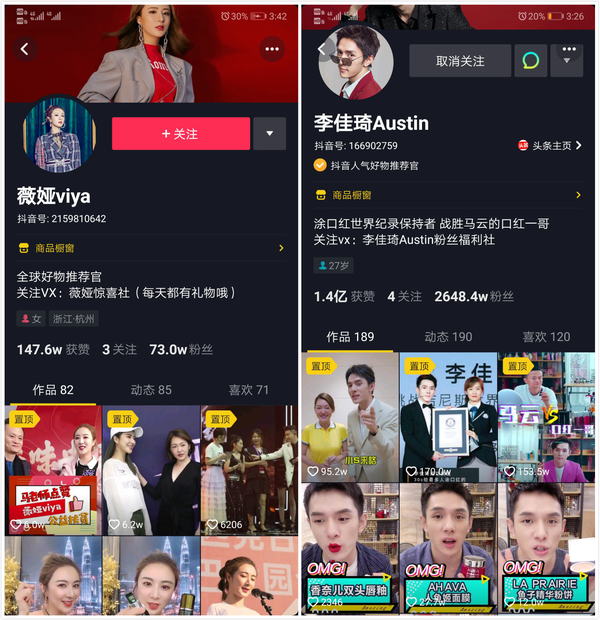Open 李佳琦's pinned video with 153.5w likes
The width and height of the screenshot is (600, 620).
pos(546,415)
